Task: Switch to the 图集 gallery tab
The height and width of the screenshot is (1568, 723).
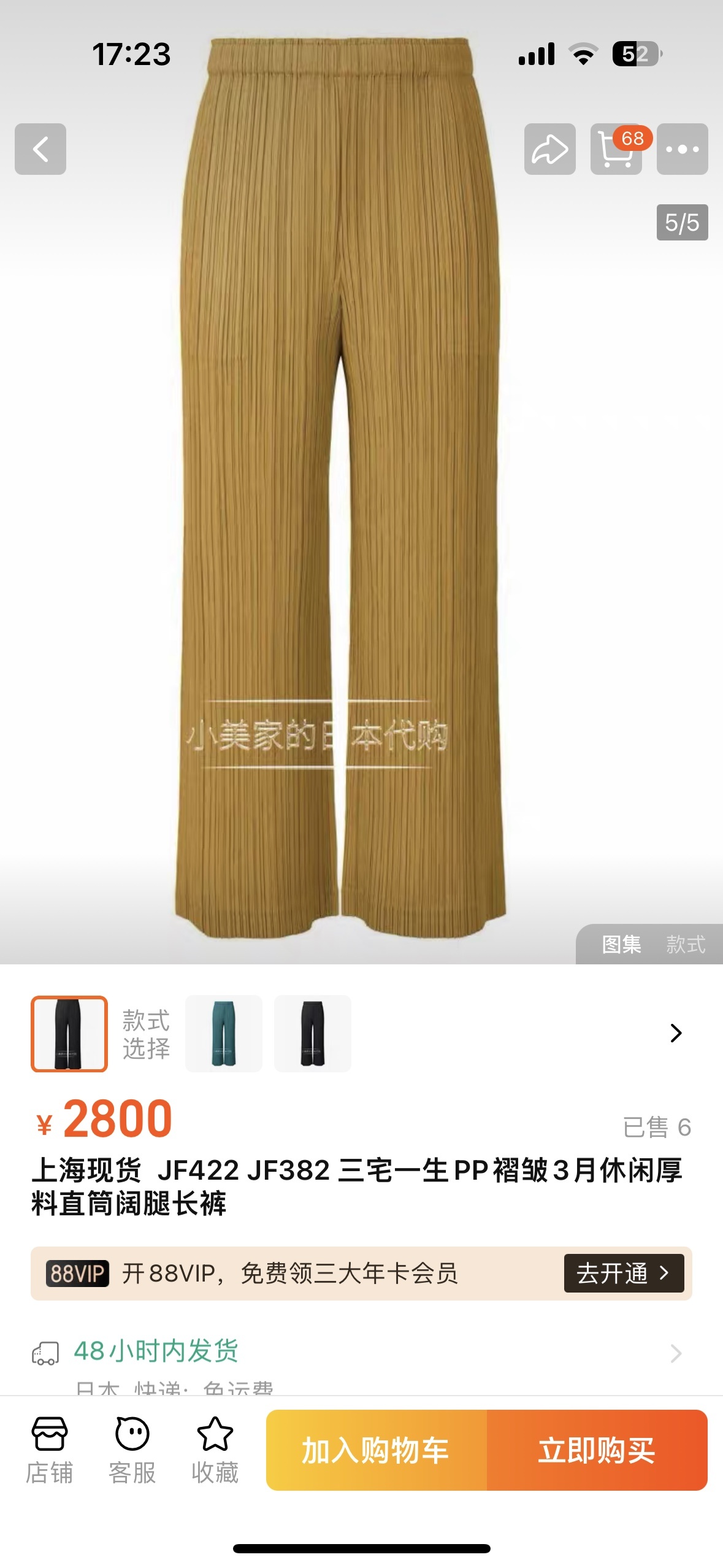Action: (621, 944)
